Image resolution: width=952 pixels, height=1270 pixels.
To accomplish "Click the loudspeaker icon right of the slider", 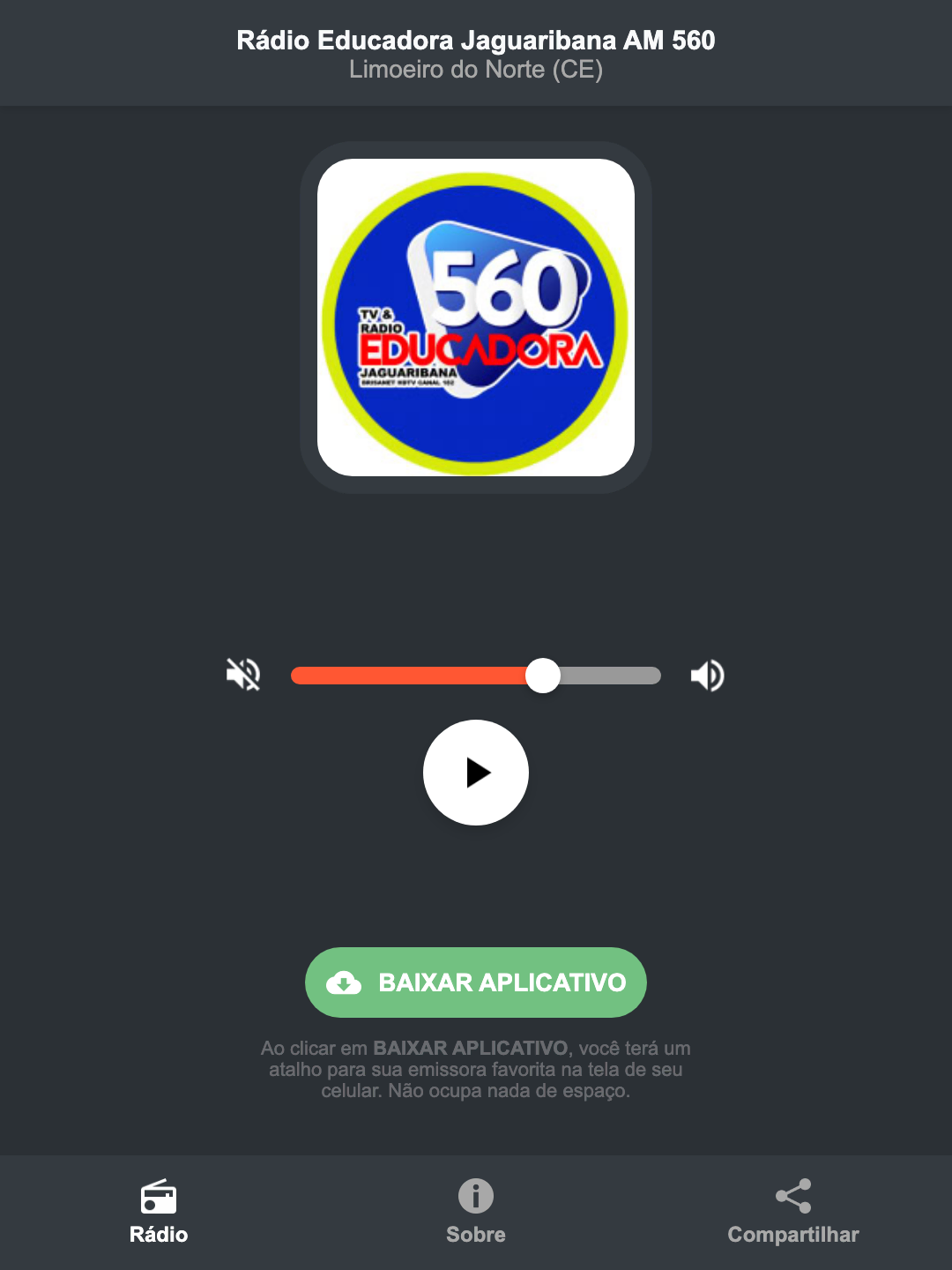I will pyautogui.click(x=707, y=675).
